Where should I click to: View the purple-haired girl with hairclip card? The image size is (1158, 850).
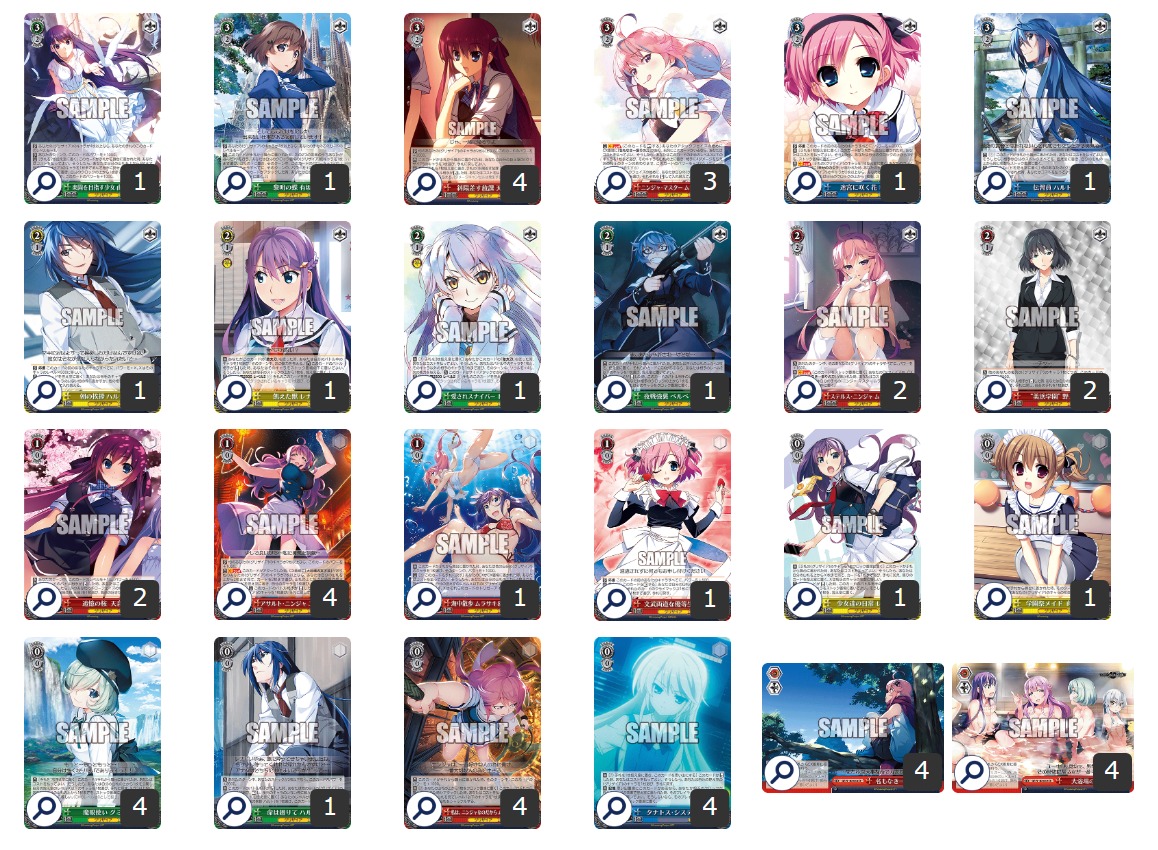coord(232,392)
